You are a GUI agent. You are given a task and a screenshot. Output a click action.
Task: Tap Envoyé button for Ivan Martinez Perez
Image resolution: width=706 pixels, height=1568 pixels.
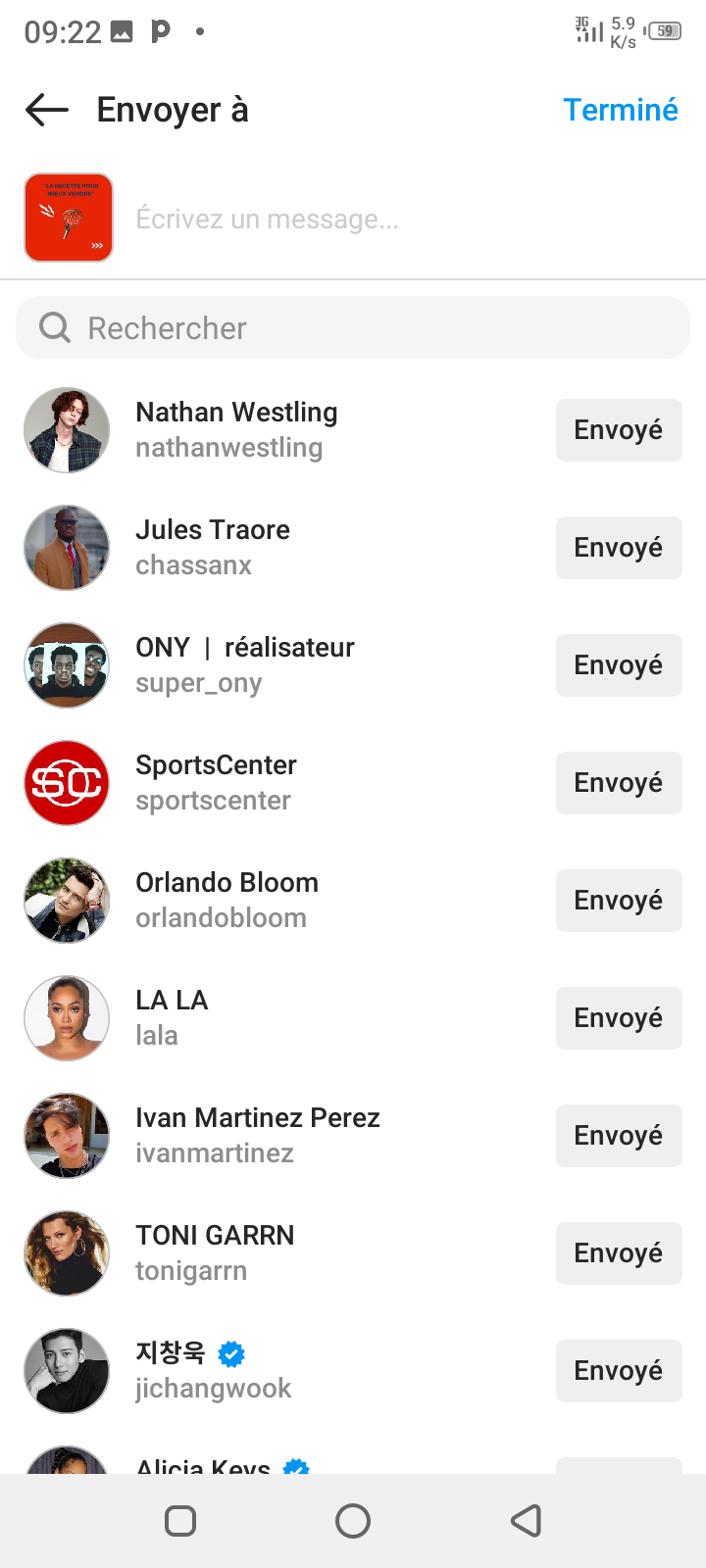click(619, 1136)
